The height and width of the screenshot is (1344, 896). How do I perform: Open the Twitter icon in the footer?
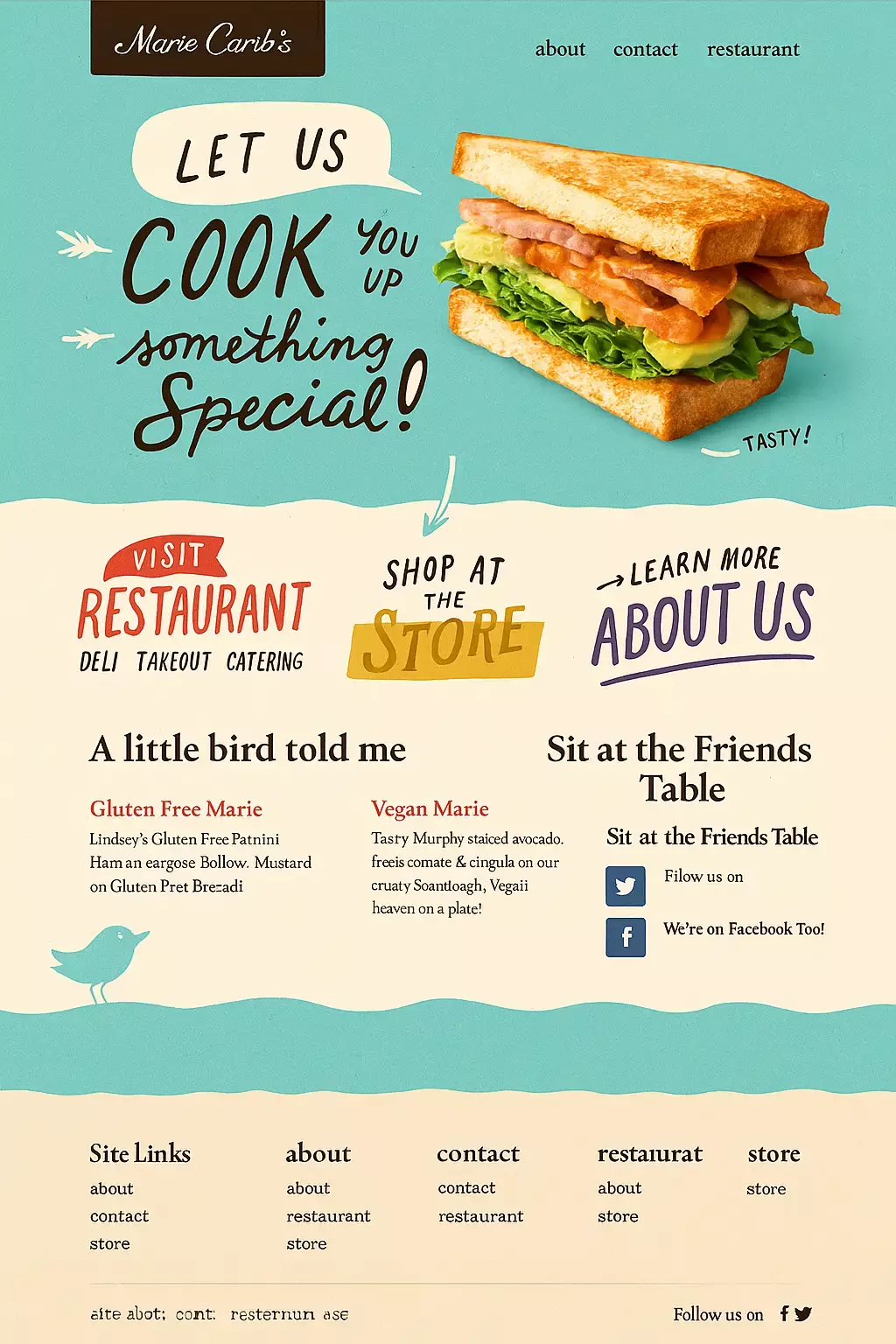pos(803,1313)
